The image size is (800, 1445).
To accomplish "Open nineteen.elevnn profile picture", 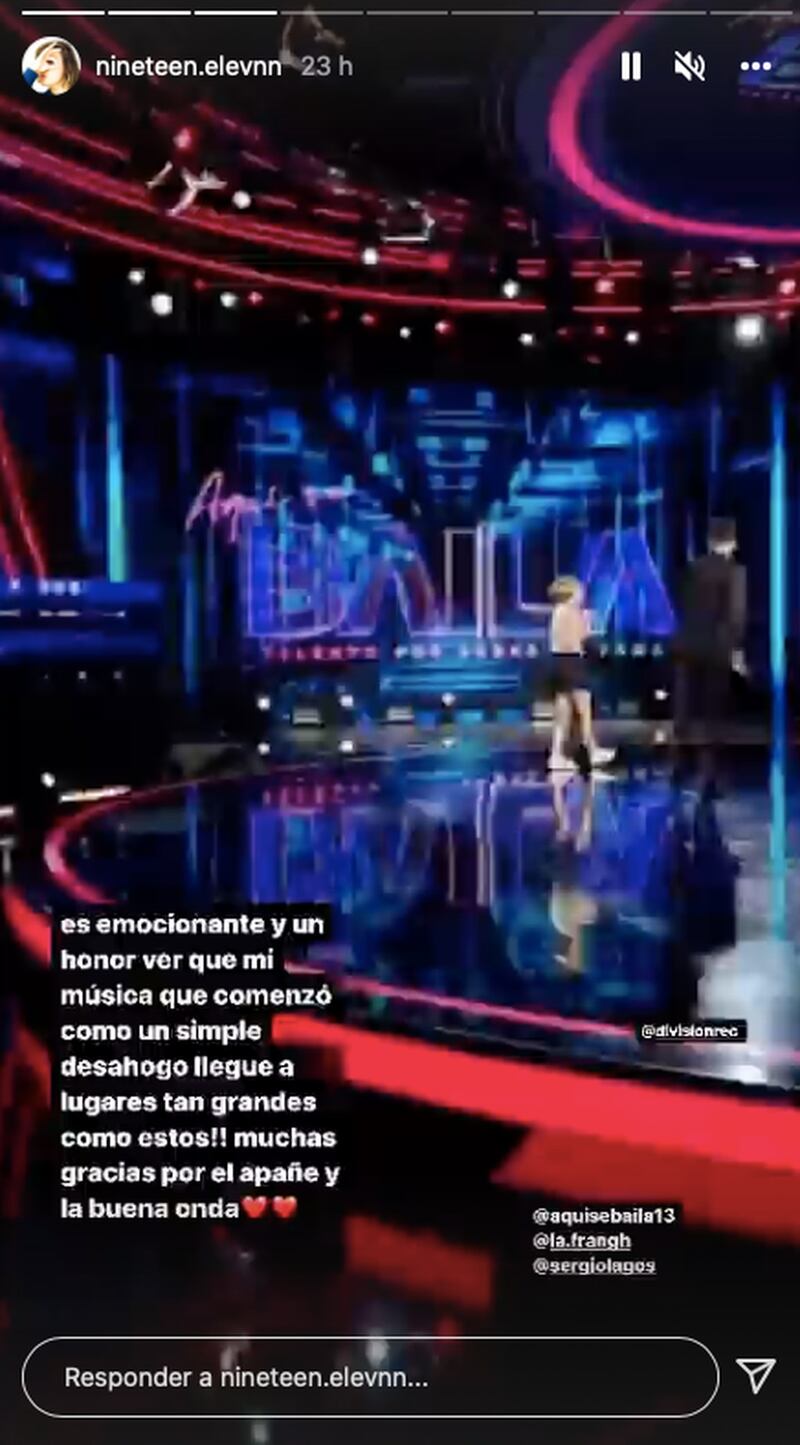I will [50, 67].
